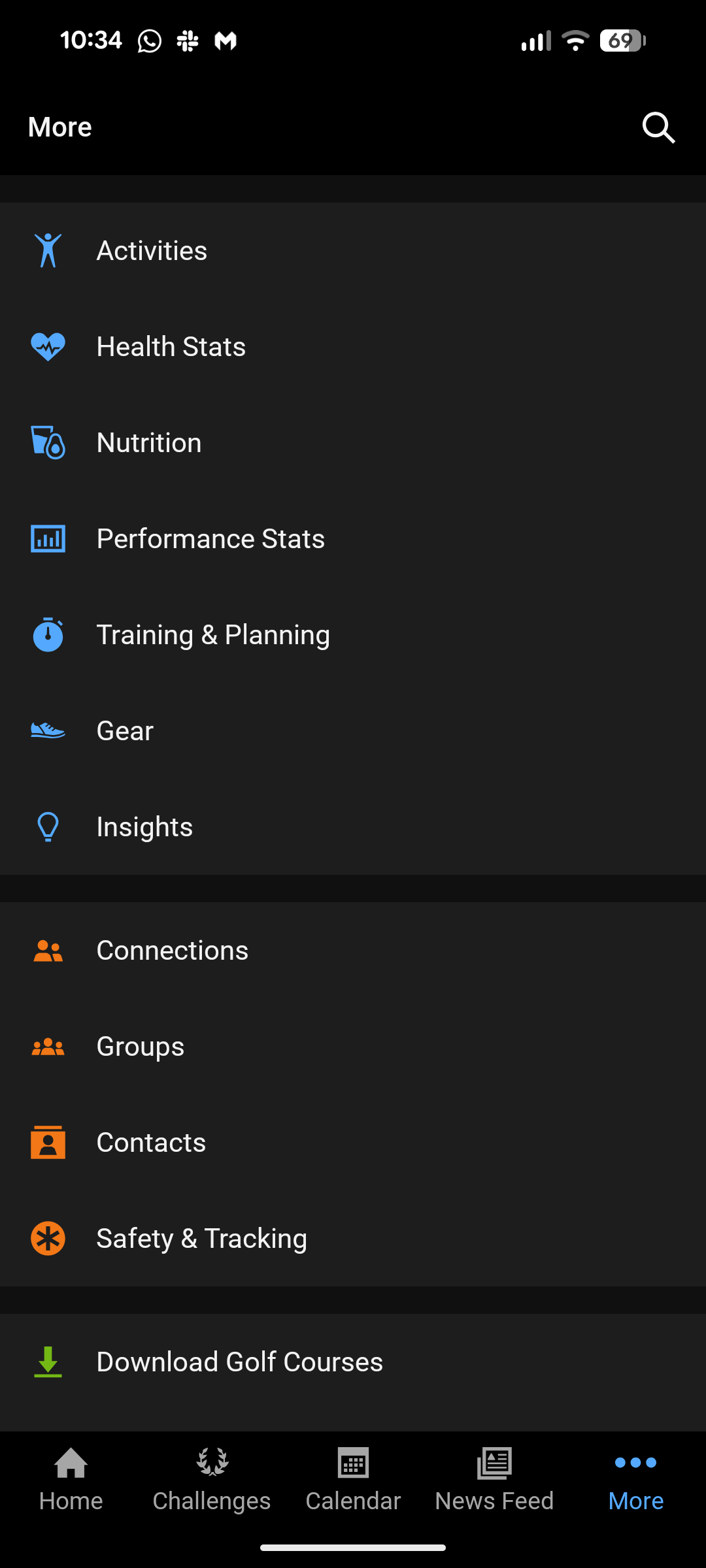706x1568 pixels.
Task: Tap the More label in bottom navigation
Action: click(x=635, y=1501)
